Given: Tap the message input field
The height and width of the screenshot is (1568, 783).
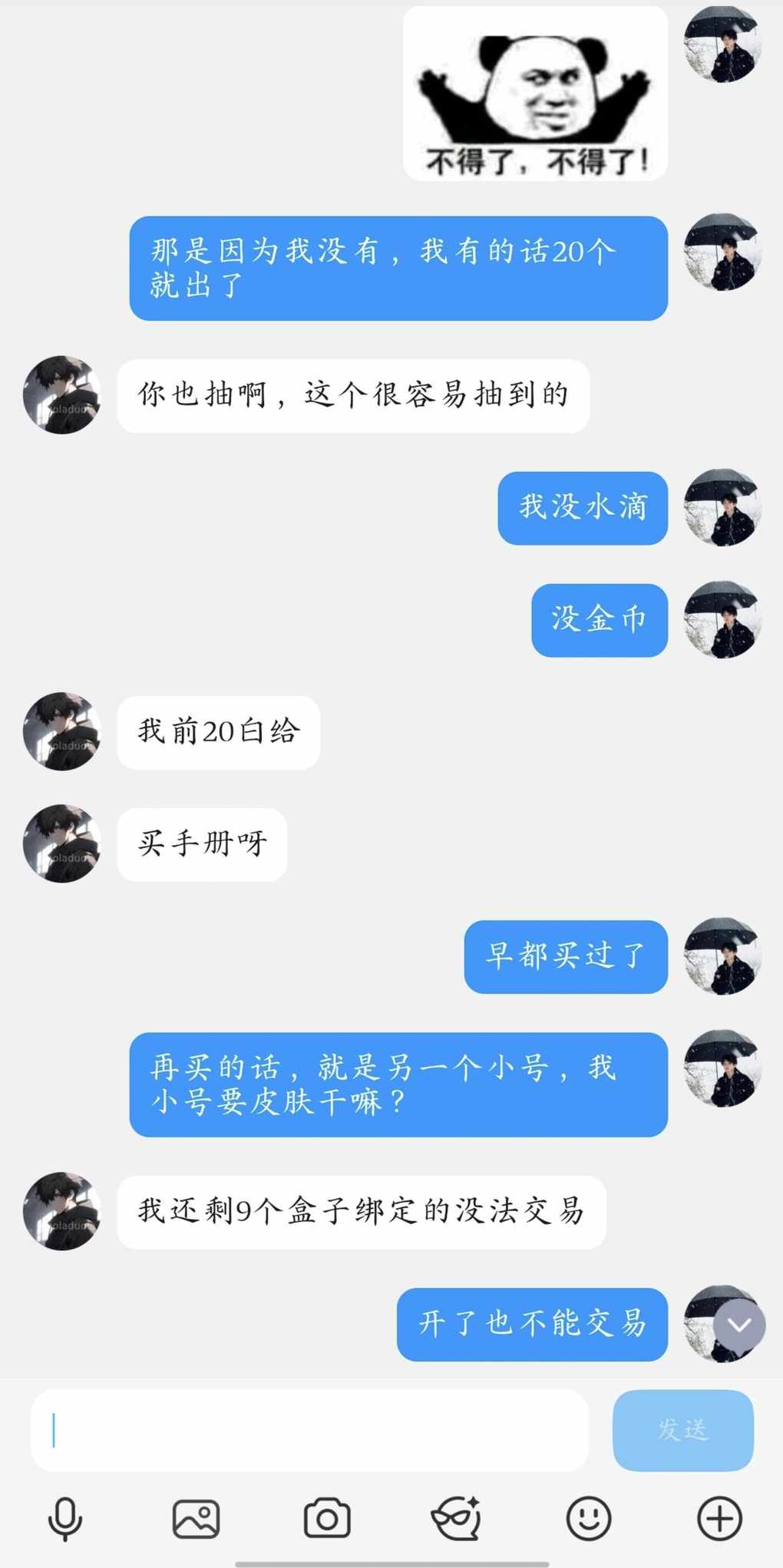Looking at the screenshot, I should [309, 1430].
